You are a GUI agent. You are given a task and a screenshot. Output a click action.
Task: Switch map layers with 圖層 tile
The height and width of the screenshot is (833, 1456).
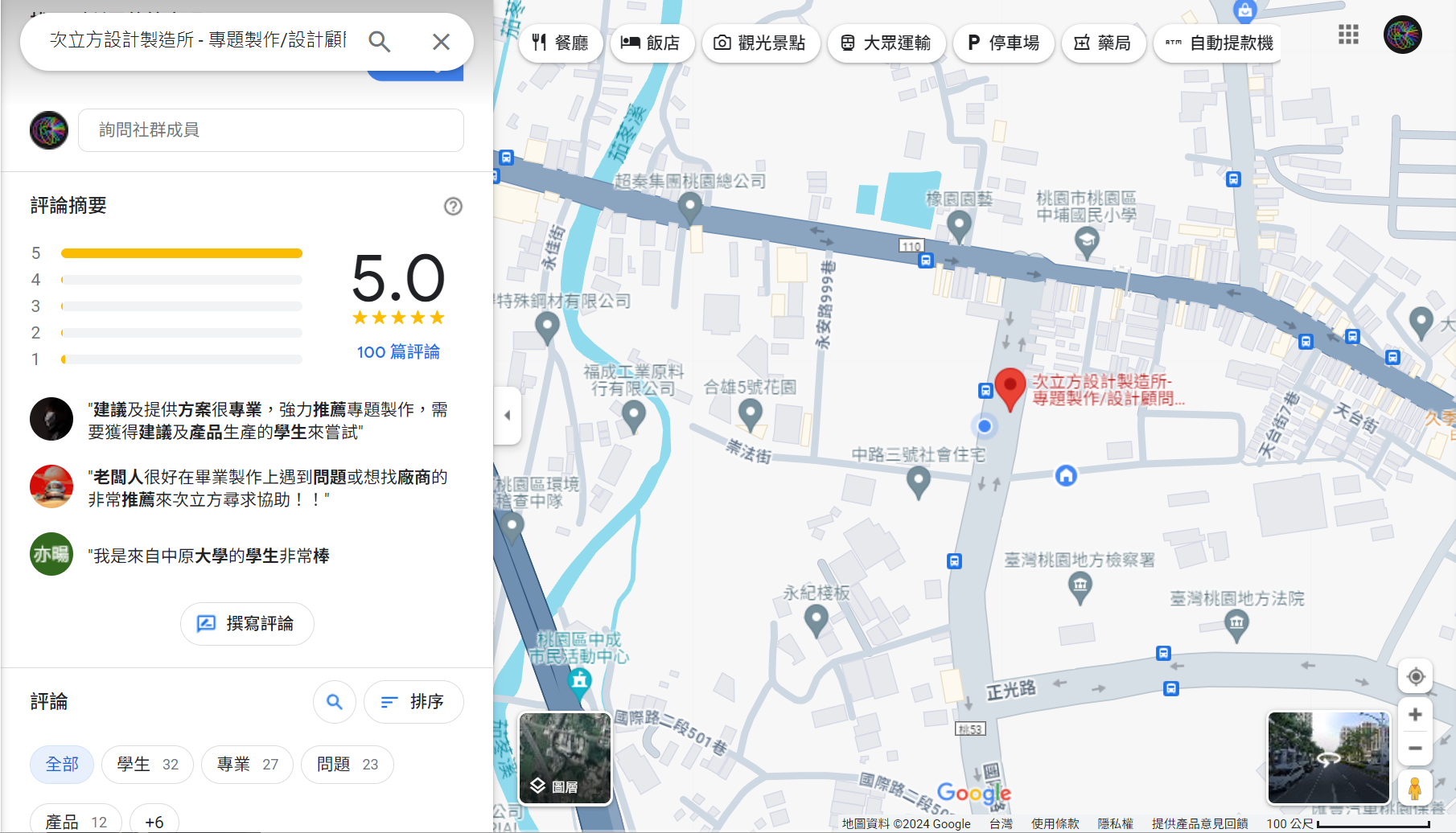(x=565, y=758)
